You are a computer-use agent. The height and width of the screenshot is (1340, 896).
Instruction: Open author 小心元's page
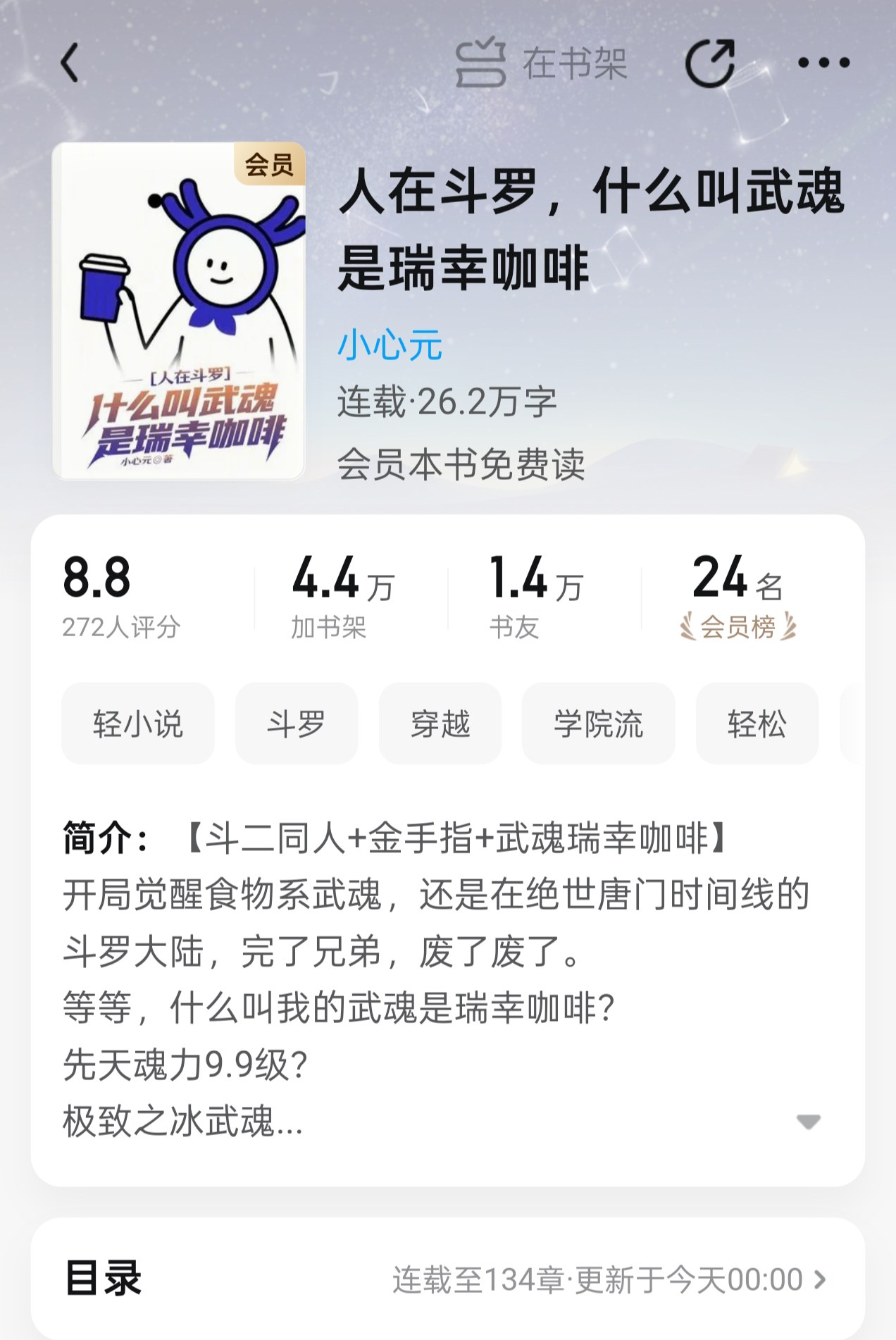click(x=390, y=345)
